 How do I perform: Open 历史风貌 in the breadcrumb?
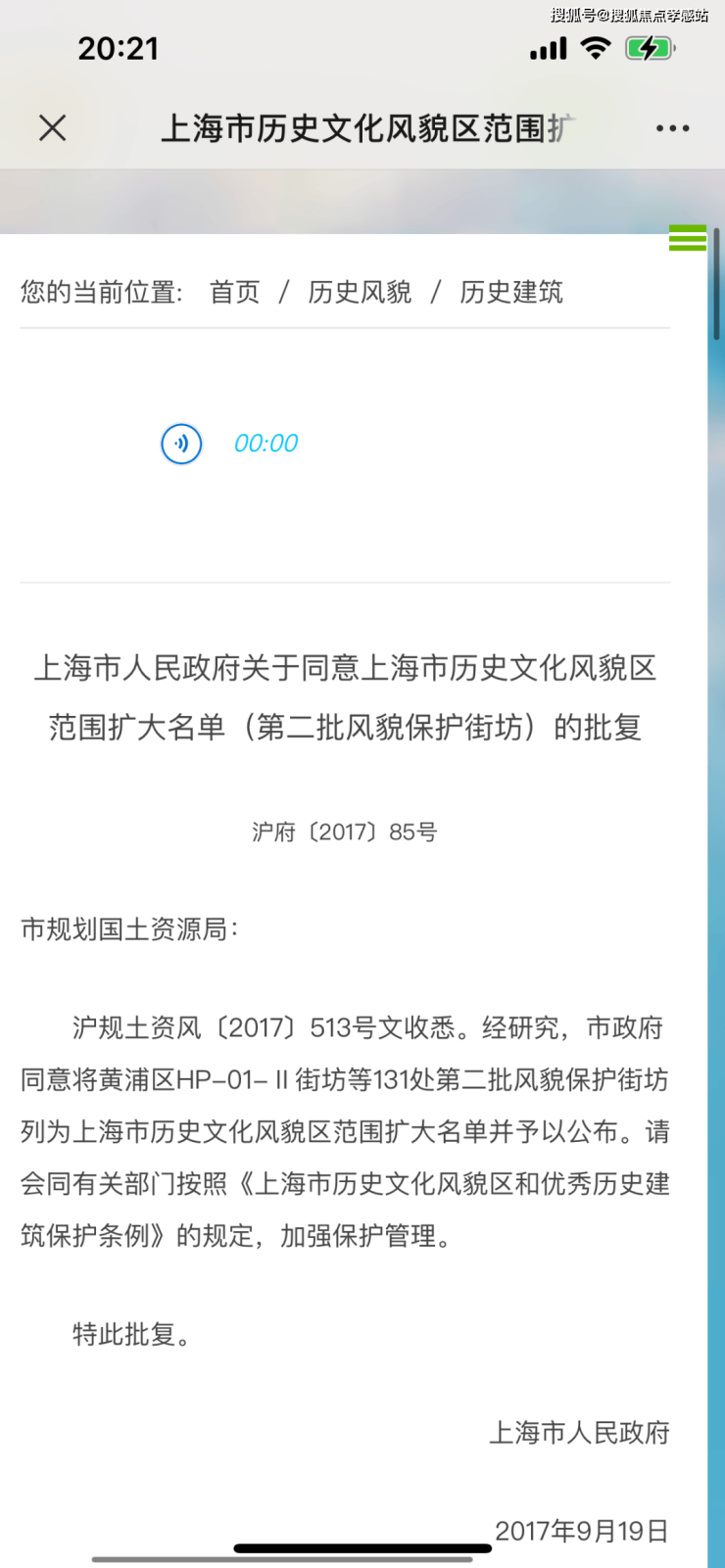pos(360,292)
